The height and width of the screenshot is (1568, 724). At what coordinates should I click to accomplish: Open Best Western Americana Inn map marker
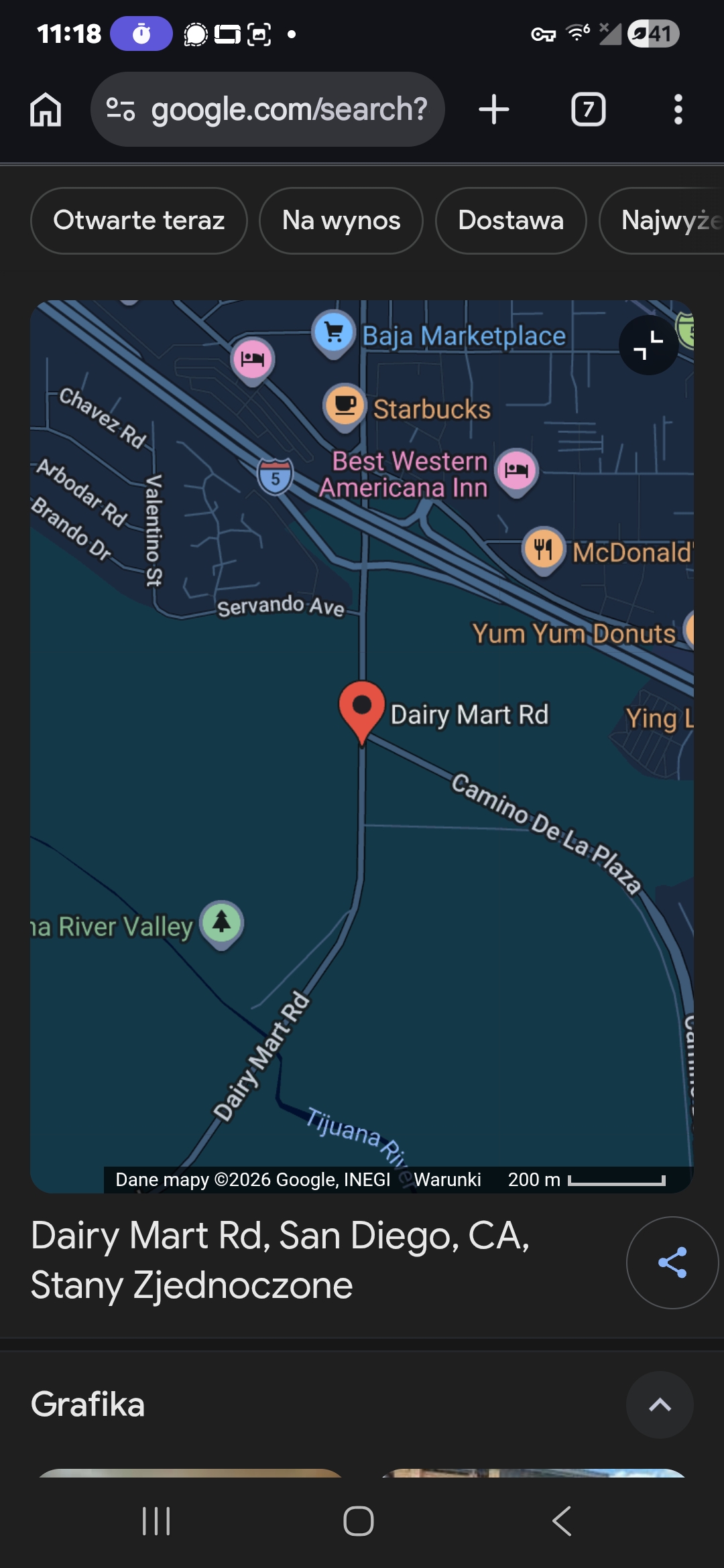[x=516, y=470]
